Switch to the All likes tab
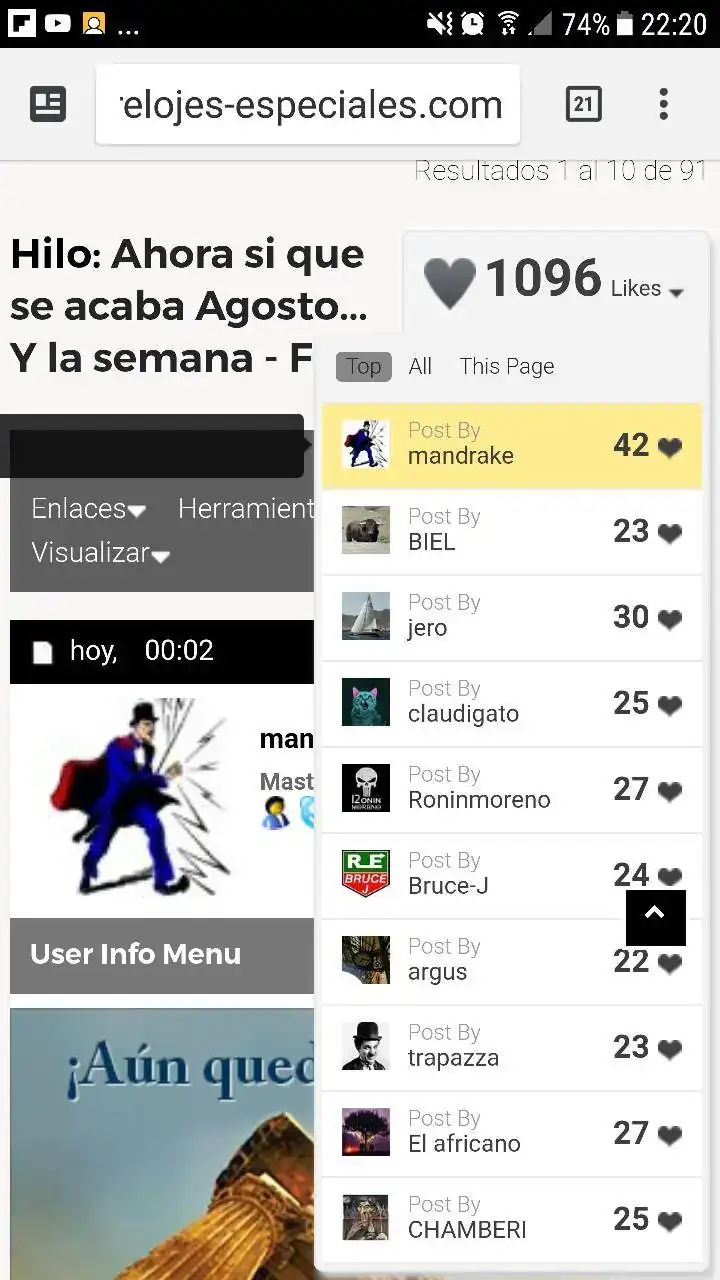720x1280 pixels. [x=420, y=367]
